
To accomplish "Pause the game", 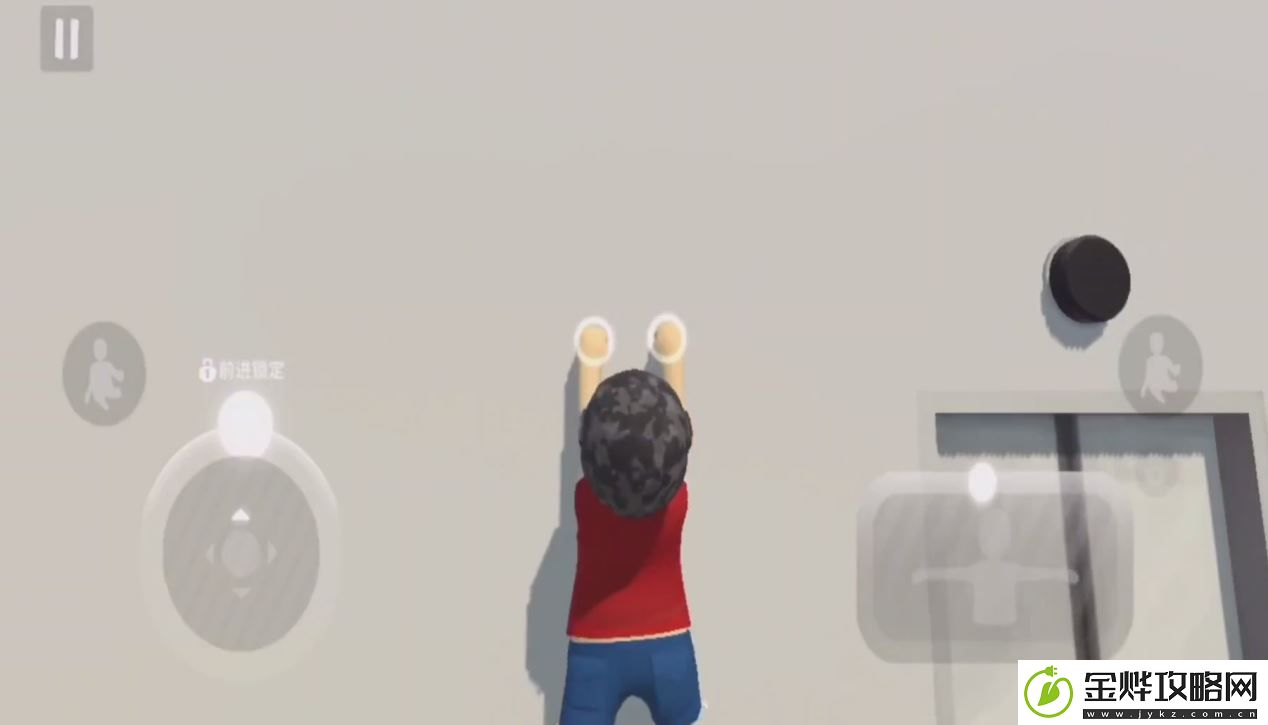I will pyautogui.click(x=66, y=39).
